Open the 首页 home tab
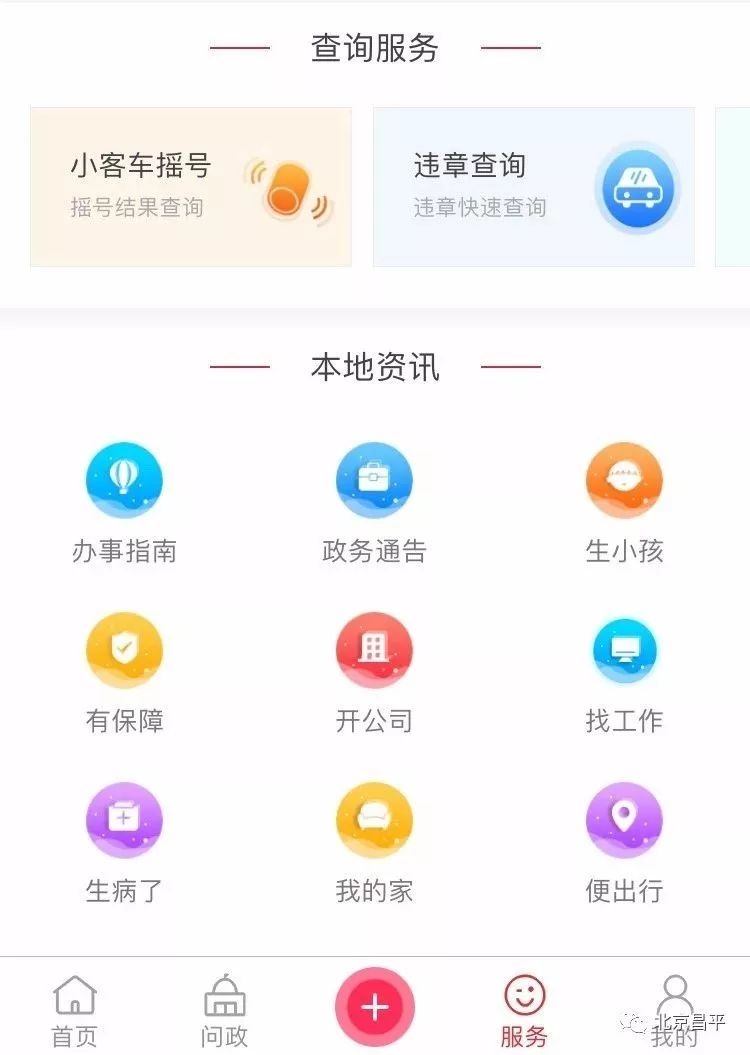Screen dimensions: 750x1055 point(75,1005)
